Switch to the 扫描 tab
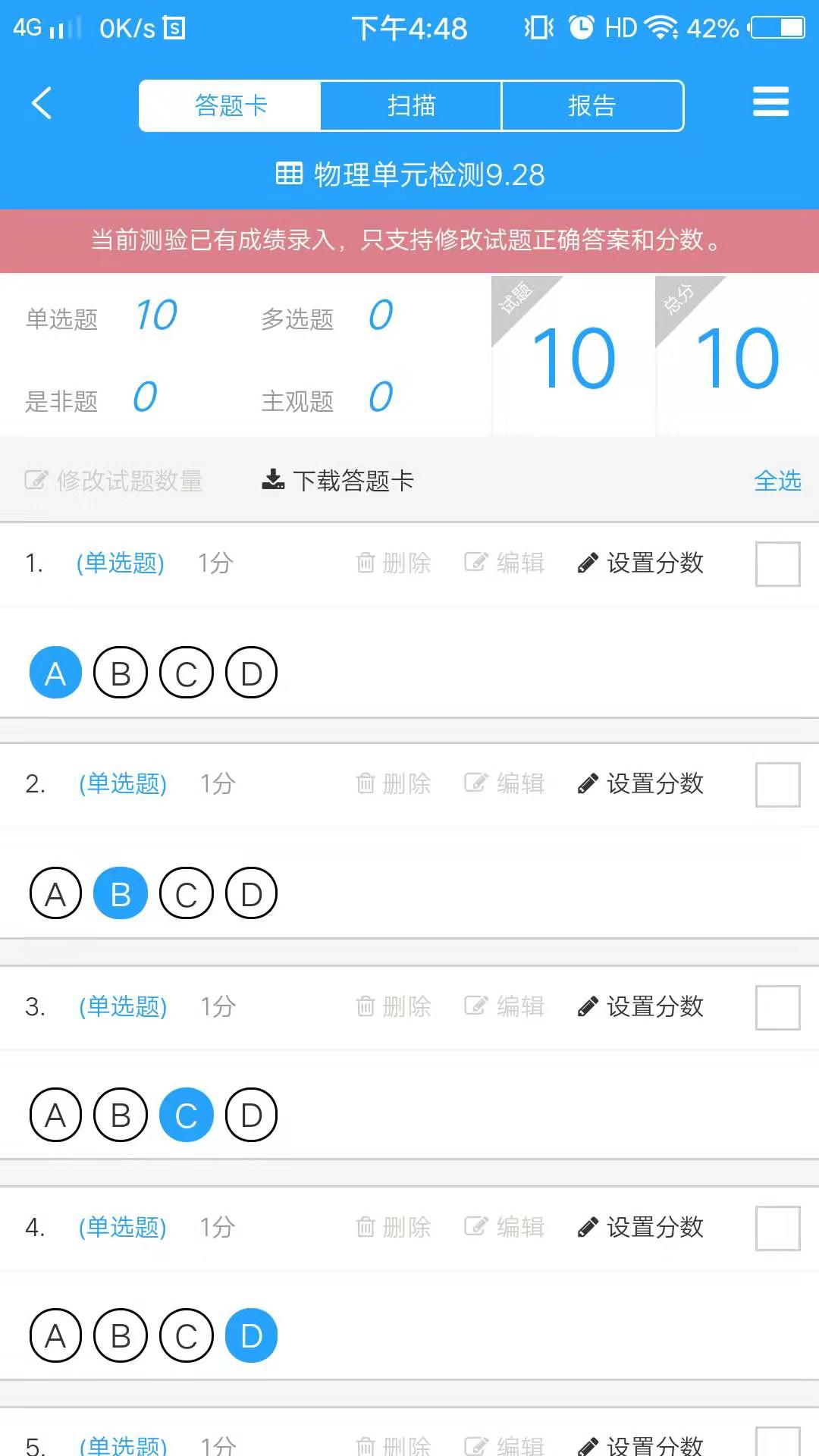The image size is (819, 1456). pos(411,105)
